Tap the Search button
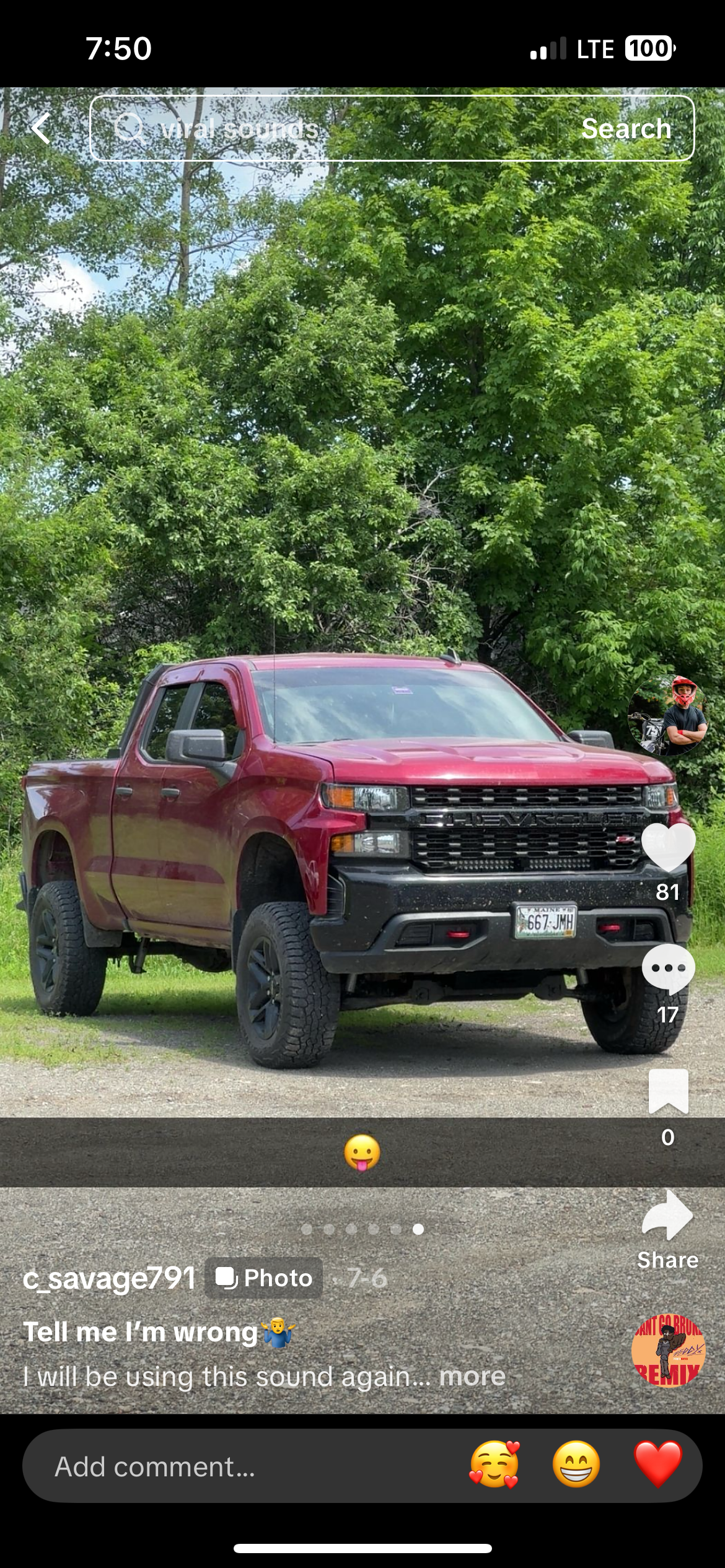Screen dimensions: 725x1568 point(626,129)
